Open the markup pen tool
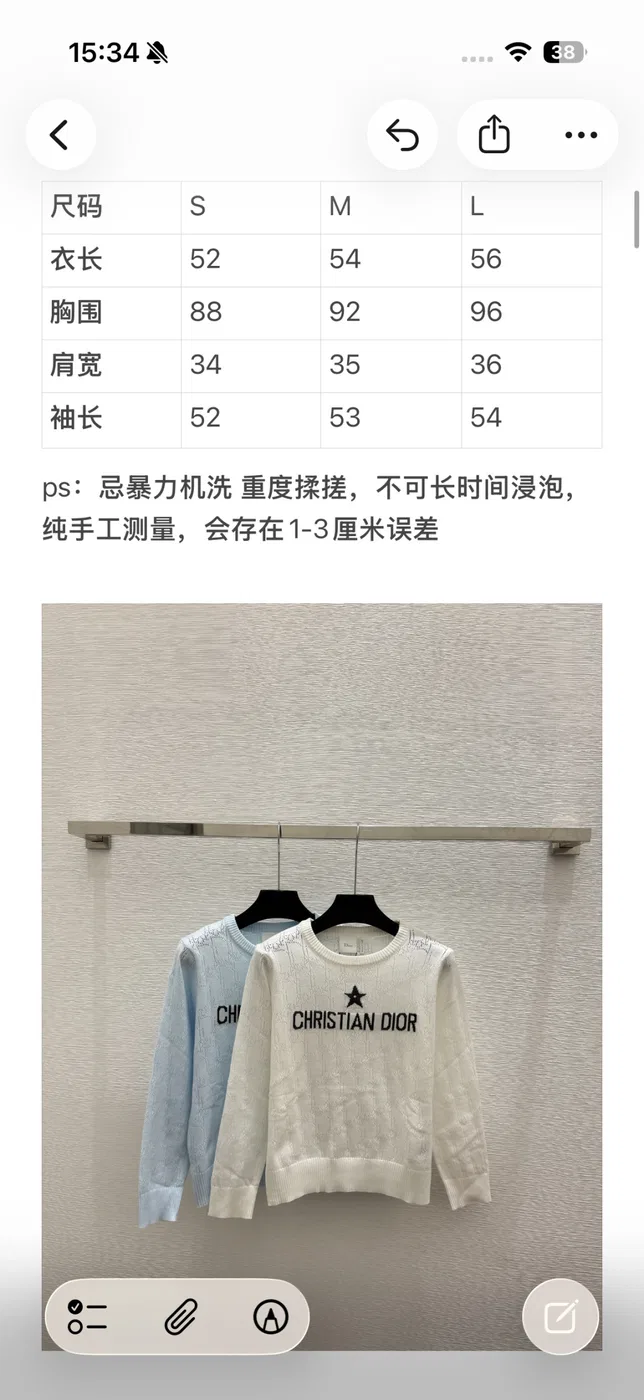Image resolution: width=644 pixels, height=1400 pixels. (x=270, y=1317)
